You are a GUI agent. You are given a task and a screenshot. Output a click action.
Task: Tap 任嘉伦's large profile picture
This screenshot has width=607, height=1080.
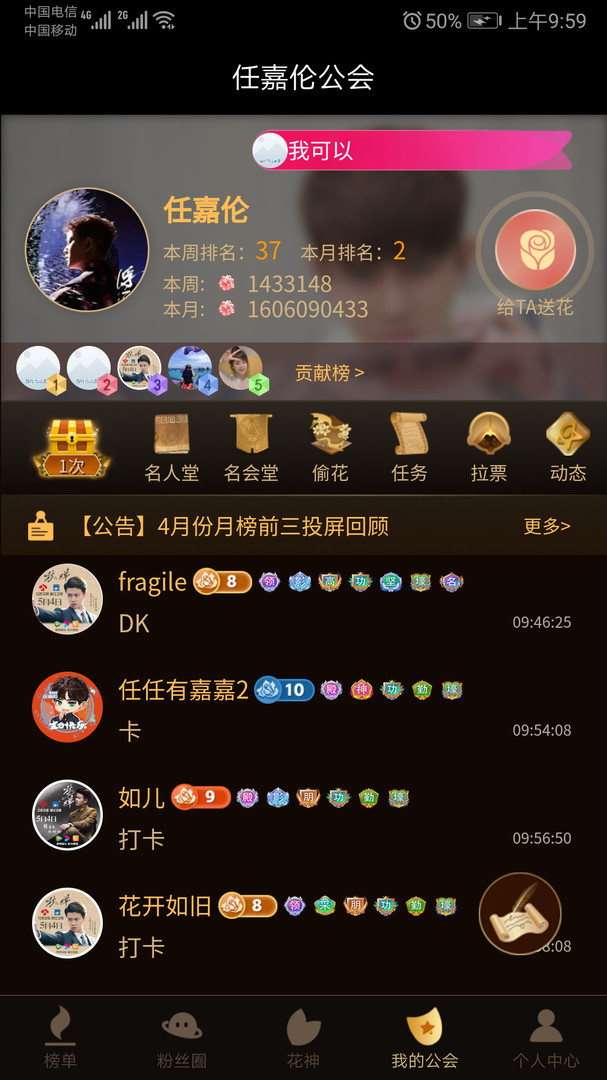87,250
